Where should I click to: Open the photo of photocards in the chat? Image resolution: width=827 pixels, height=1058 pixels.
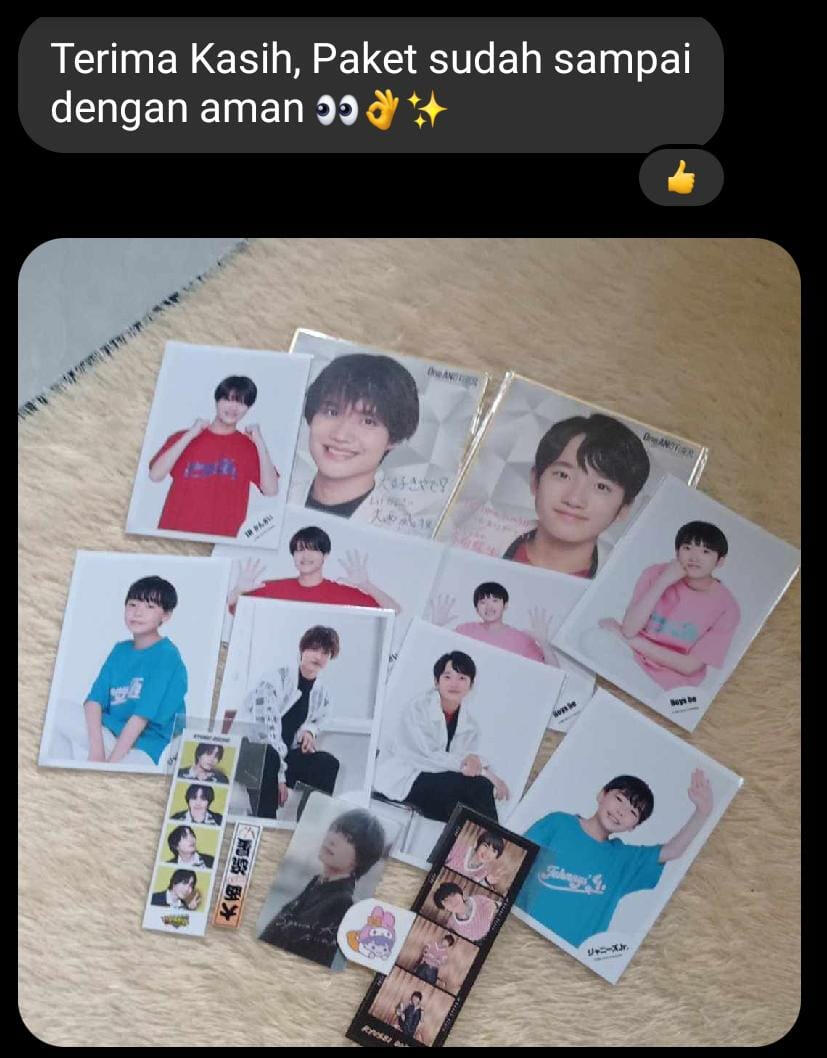click(x=409, y=642)
